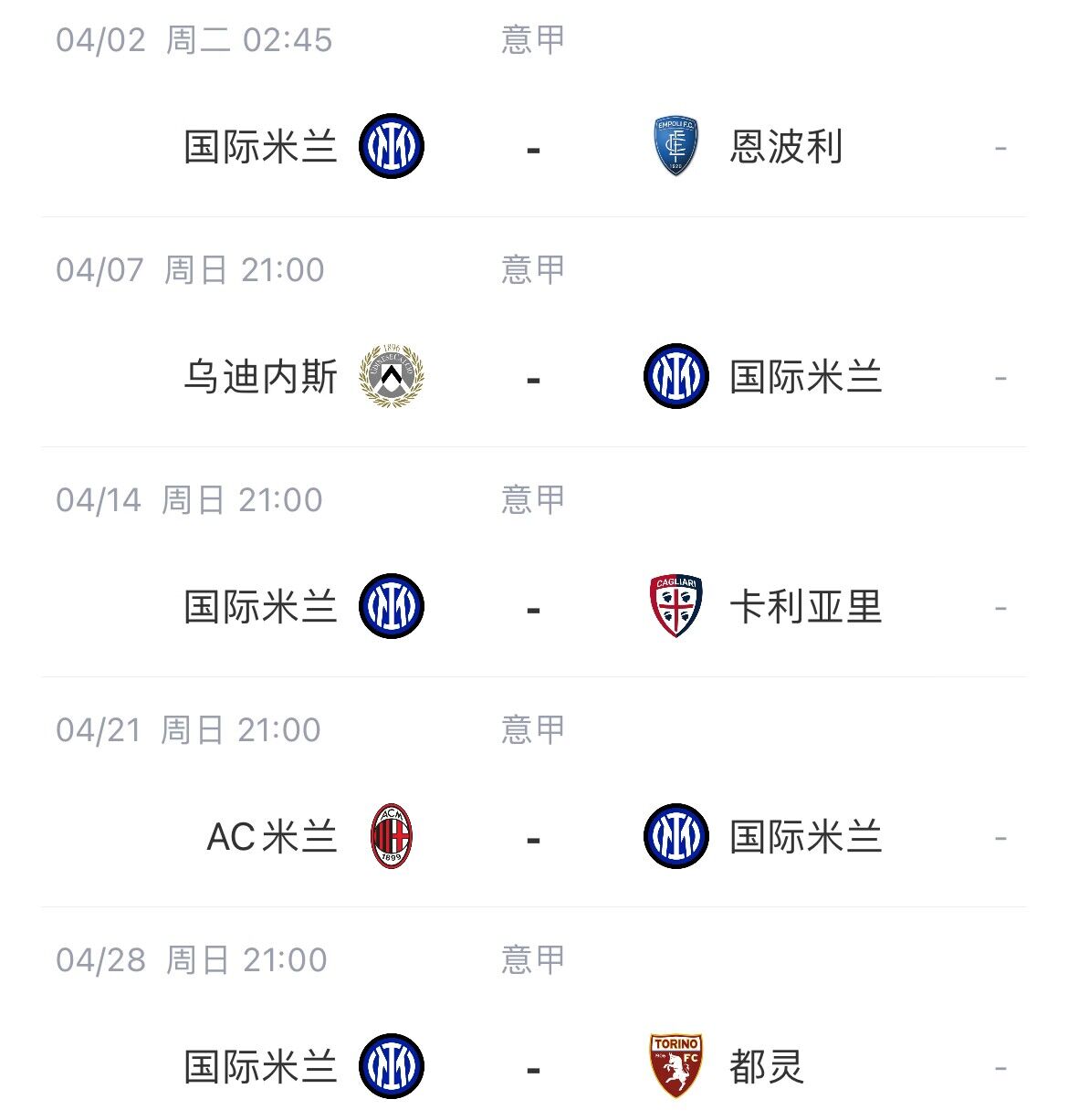The image size is (1068, 1120).
Task: Tap the Inter Milan vs Torino match
Action: tap(533, 1066)
